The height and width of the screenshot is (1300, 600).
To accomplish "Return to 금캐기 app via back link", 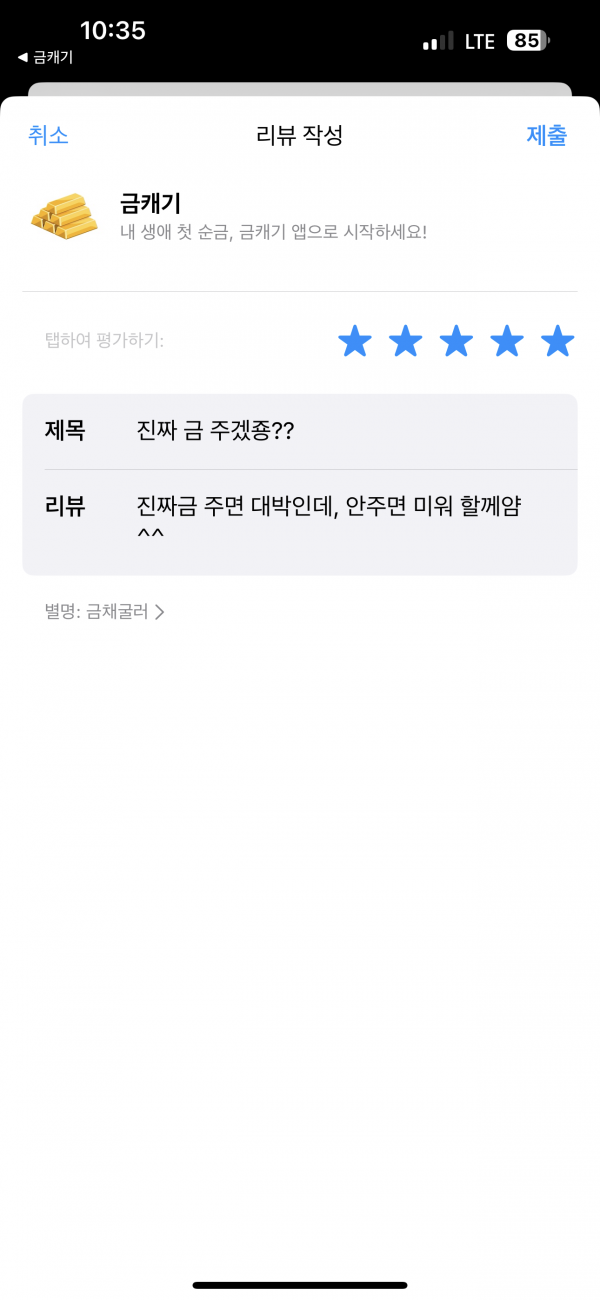I will coord(46,58).
